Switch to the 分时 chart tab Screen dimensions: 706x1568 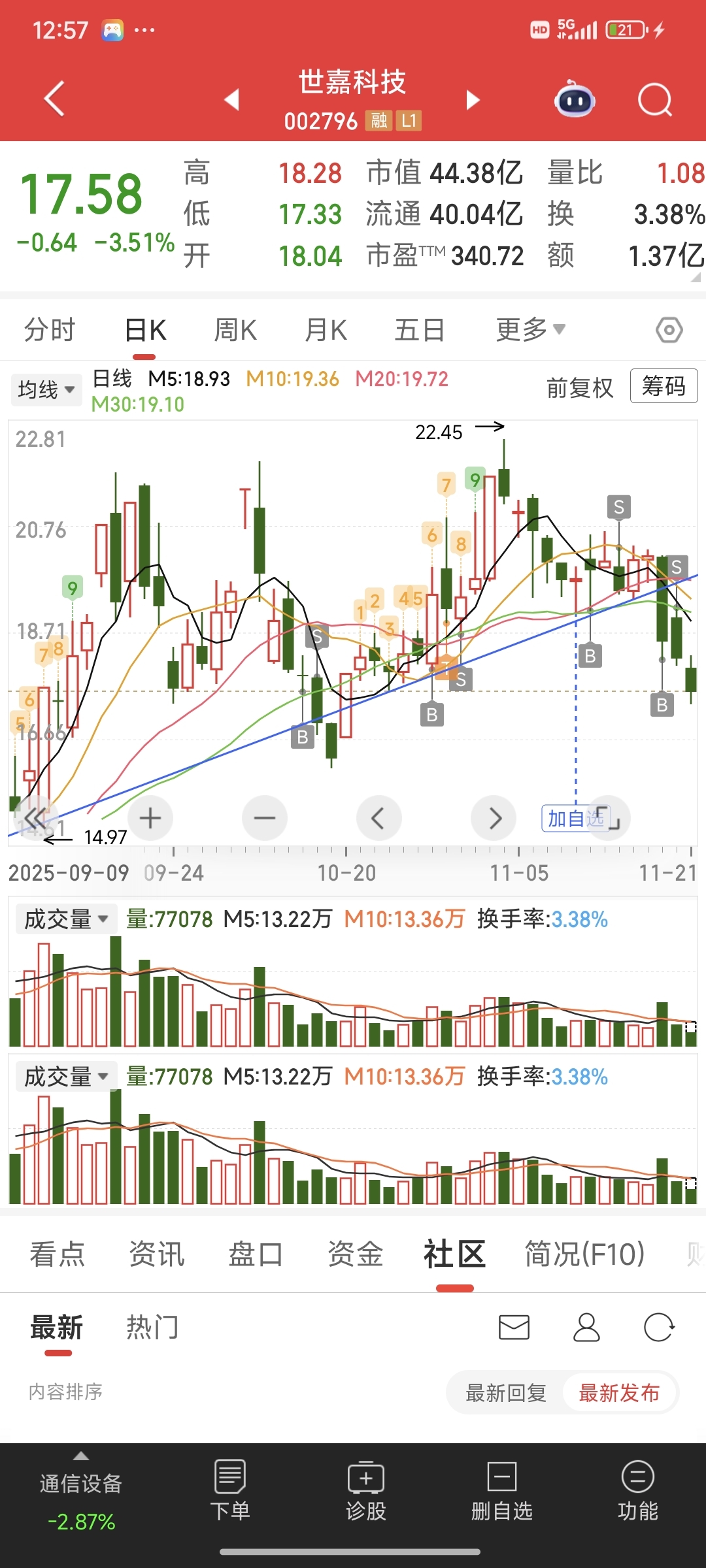50,330
